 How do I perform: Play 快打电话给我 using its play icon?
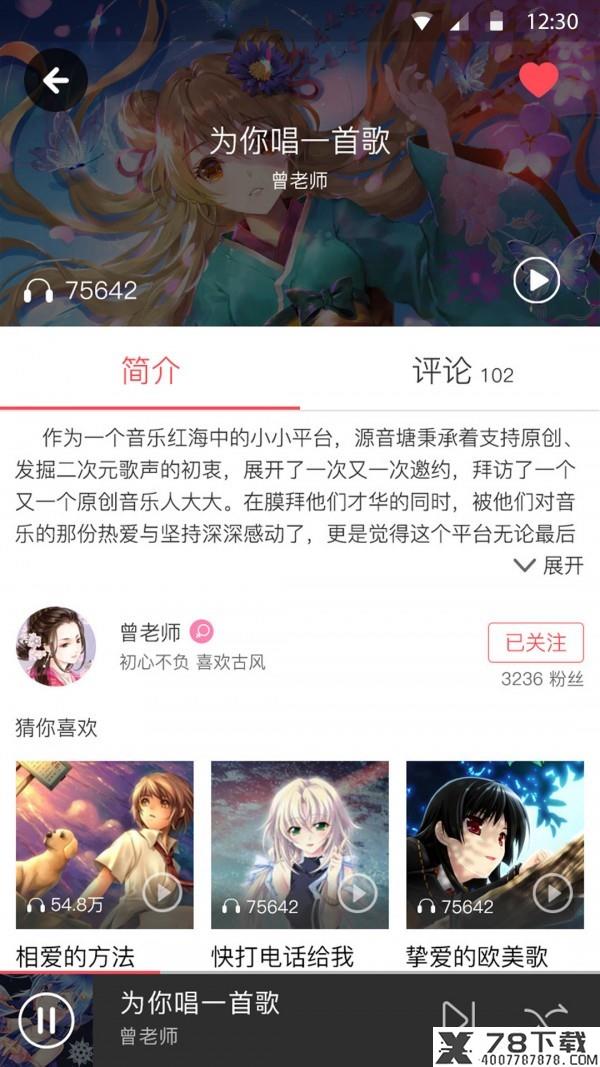[x=357, y=893]
